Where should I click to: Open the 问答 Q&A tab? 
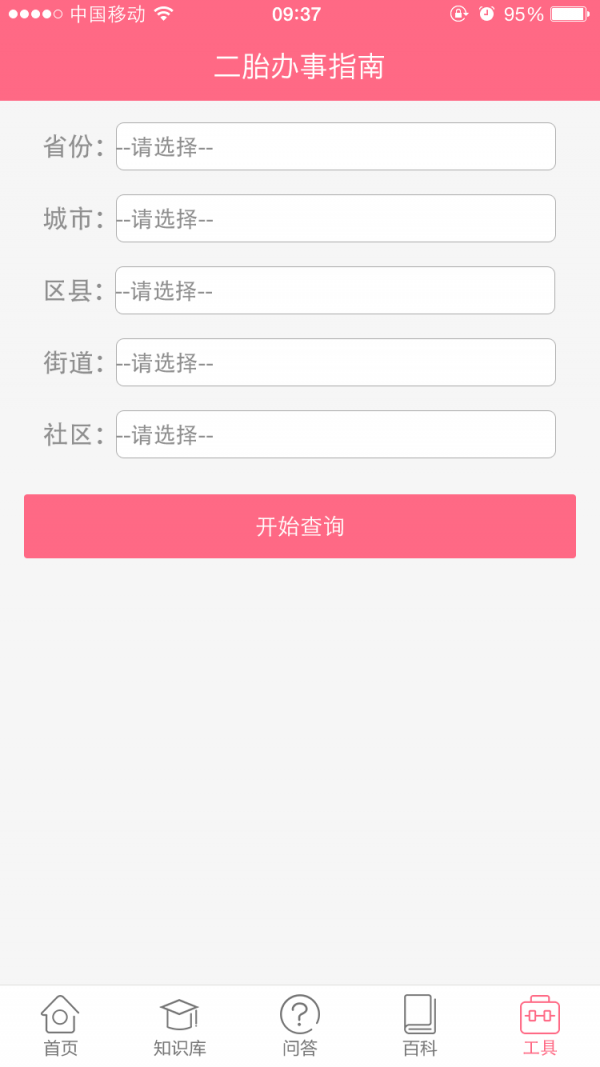tap(300, 1026)
